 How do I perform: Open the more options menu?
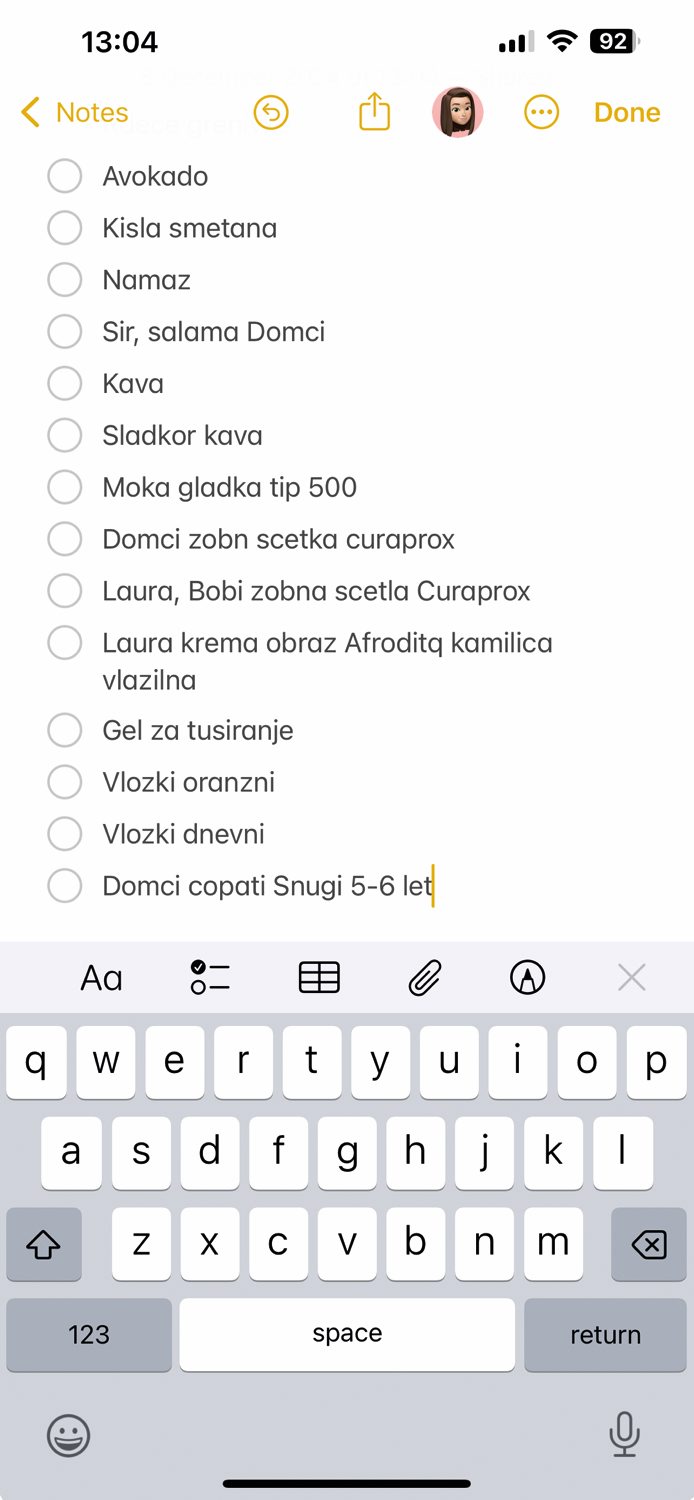coord(541,112)
